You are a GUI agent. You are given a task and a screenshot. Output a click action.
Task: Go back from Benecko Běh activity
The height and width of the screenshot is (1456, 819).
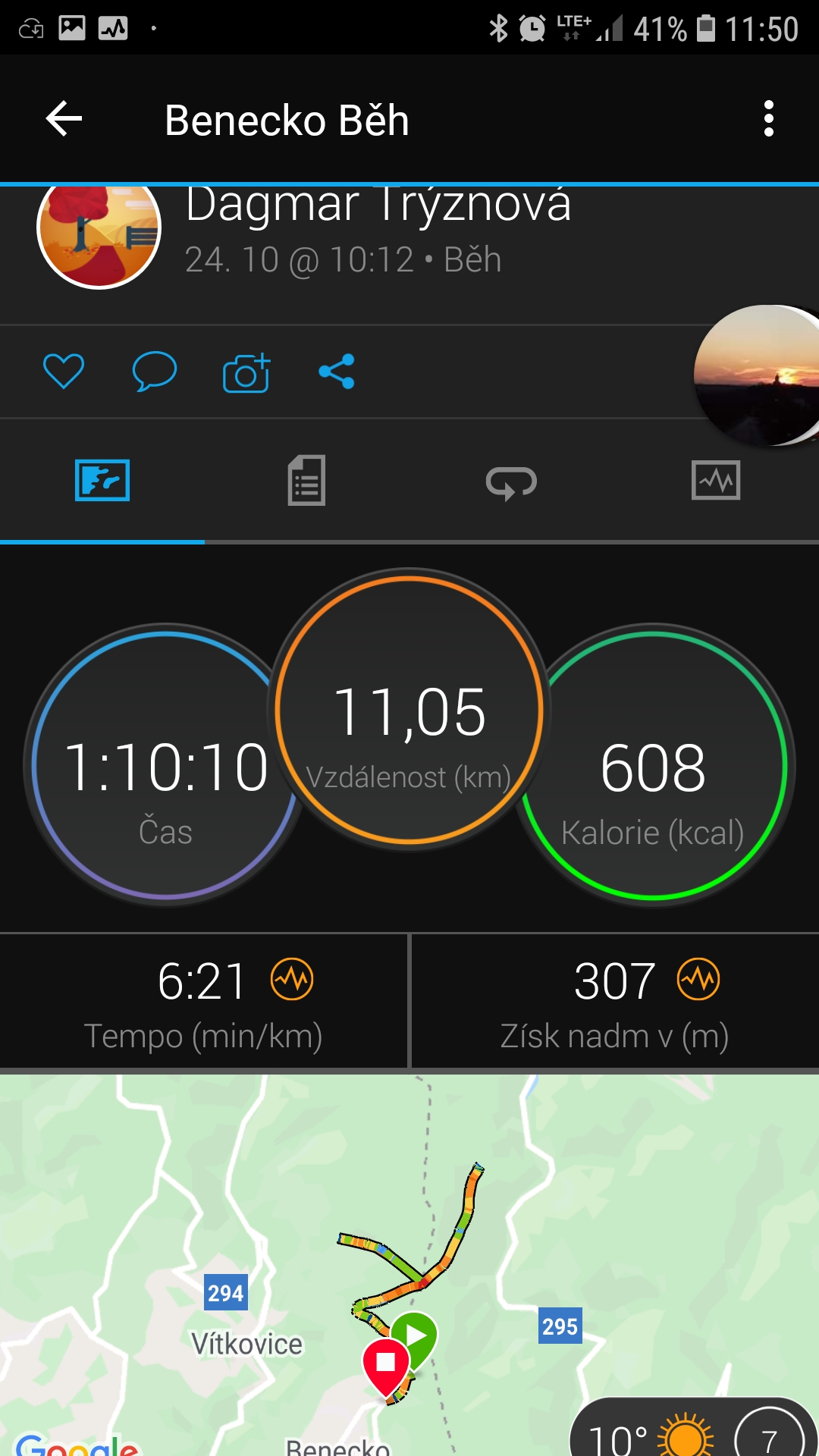[x=64, y=119]
